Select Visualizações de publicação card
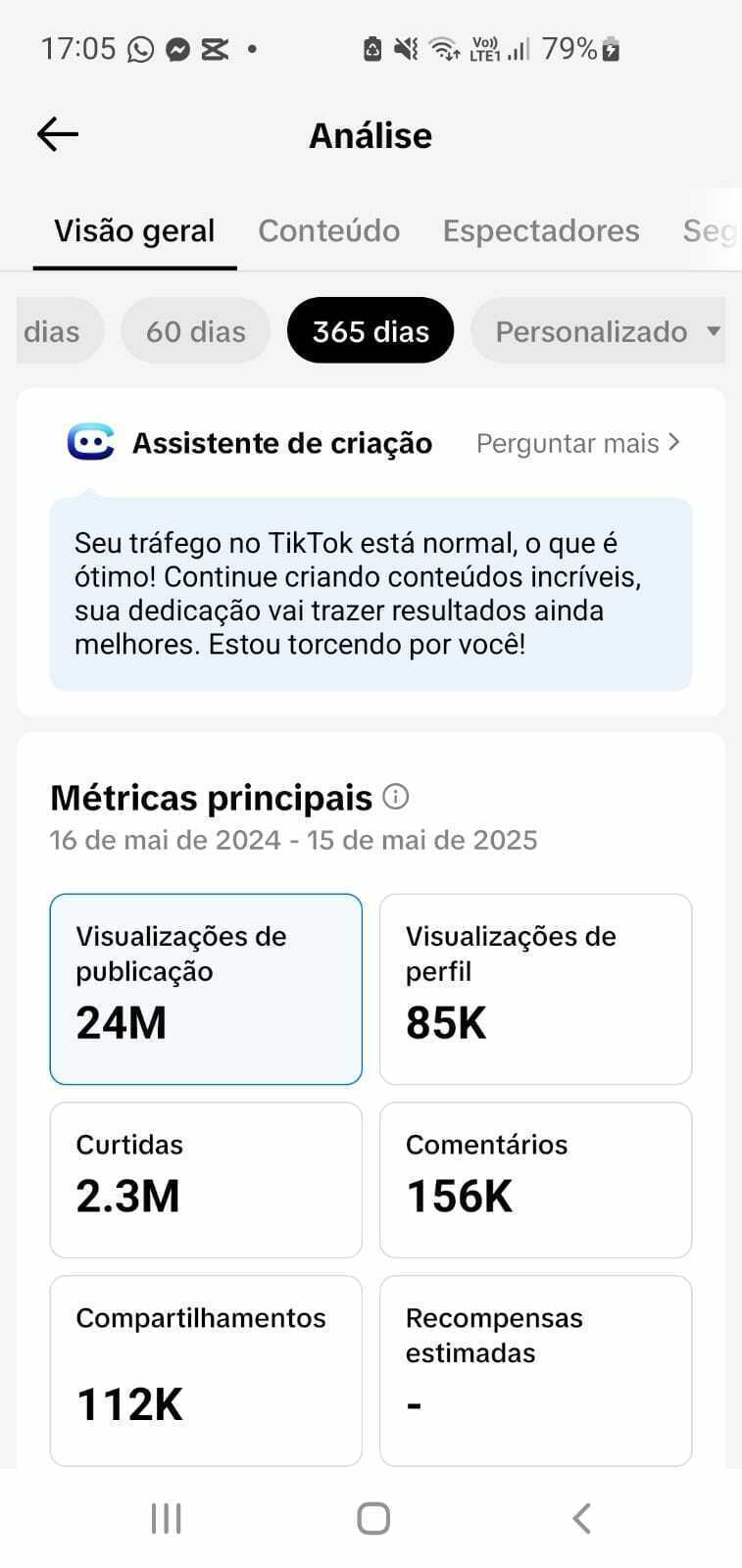Image resolution: width=742 pixels, height=1568 pixels. (206, 989)
